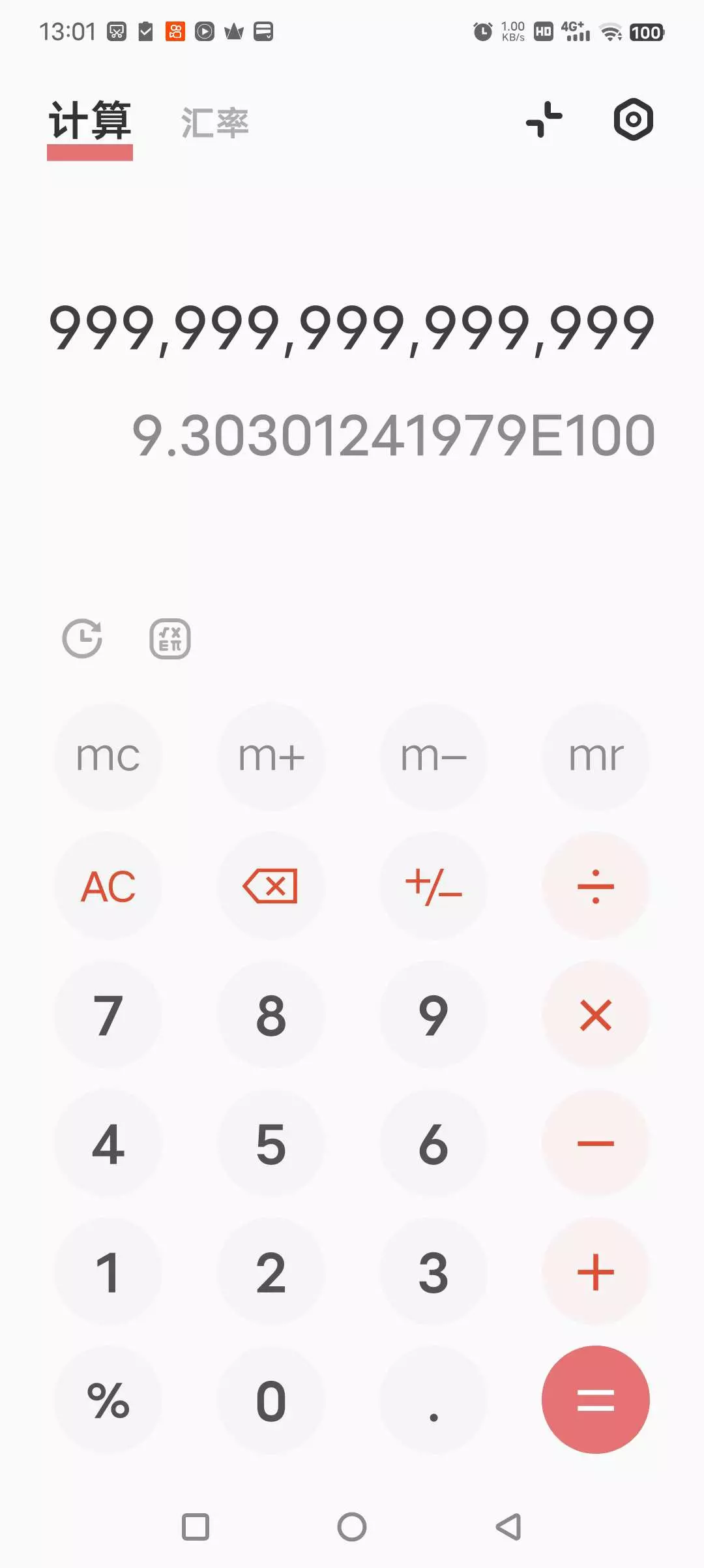Open scientific functions keypad

(x=170, y=639)
